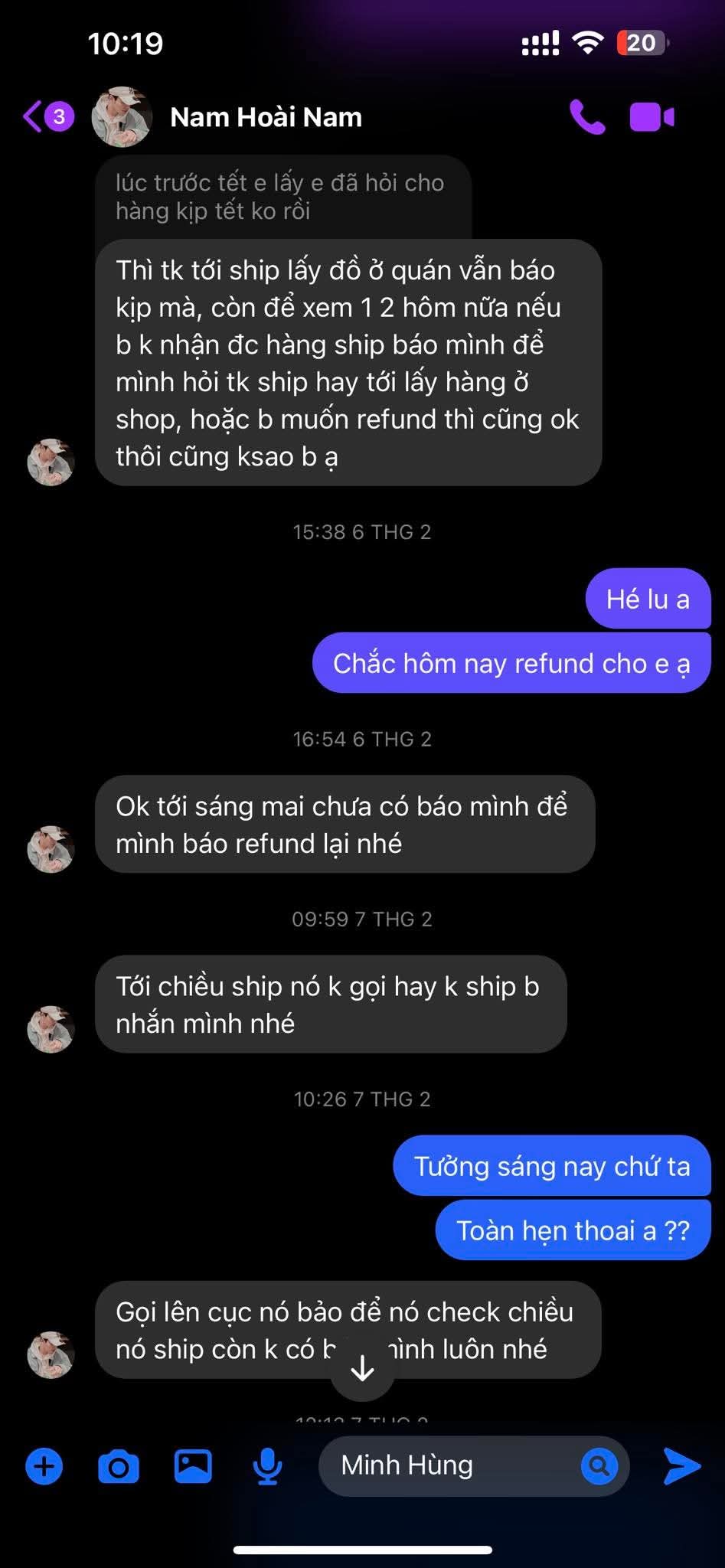The image size is (725, 1568).
Task: Record a voice message with the microphone
Action: click(267, 1466)
